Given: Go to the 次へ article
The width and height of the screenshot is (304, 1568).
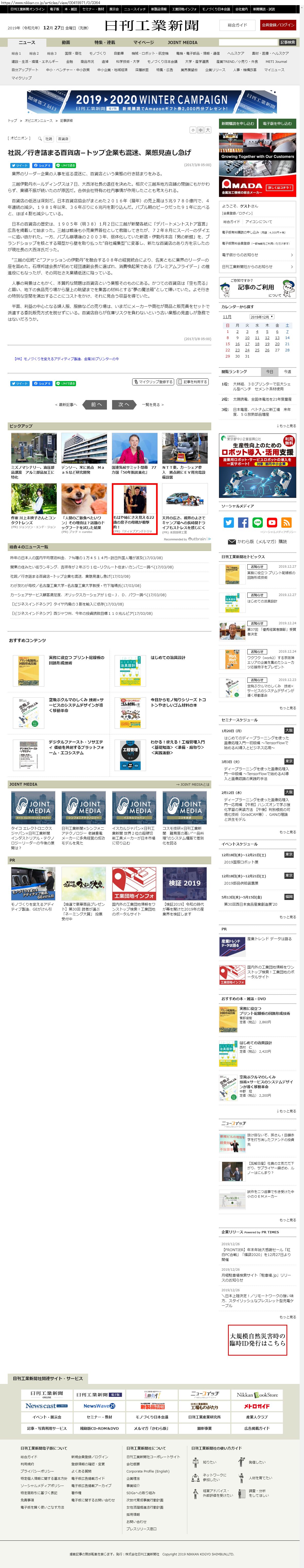Looking at the screenshot, I should point(124,404).
